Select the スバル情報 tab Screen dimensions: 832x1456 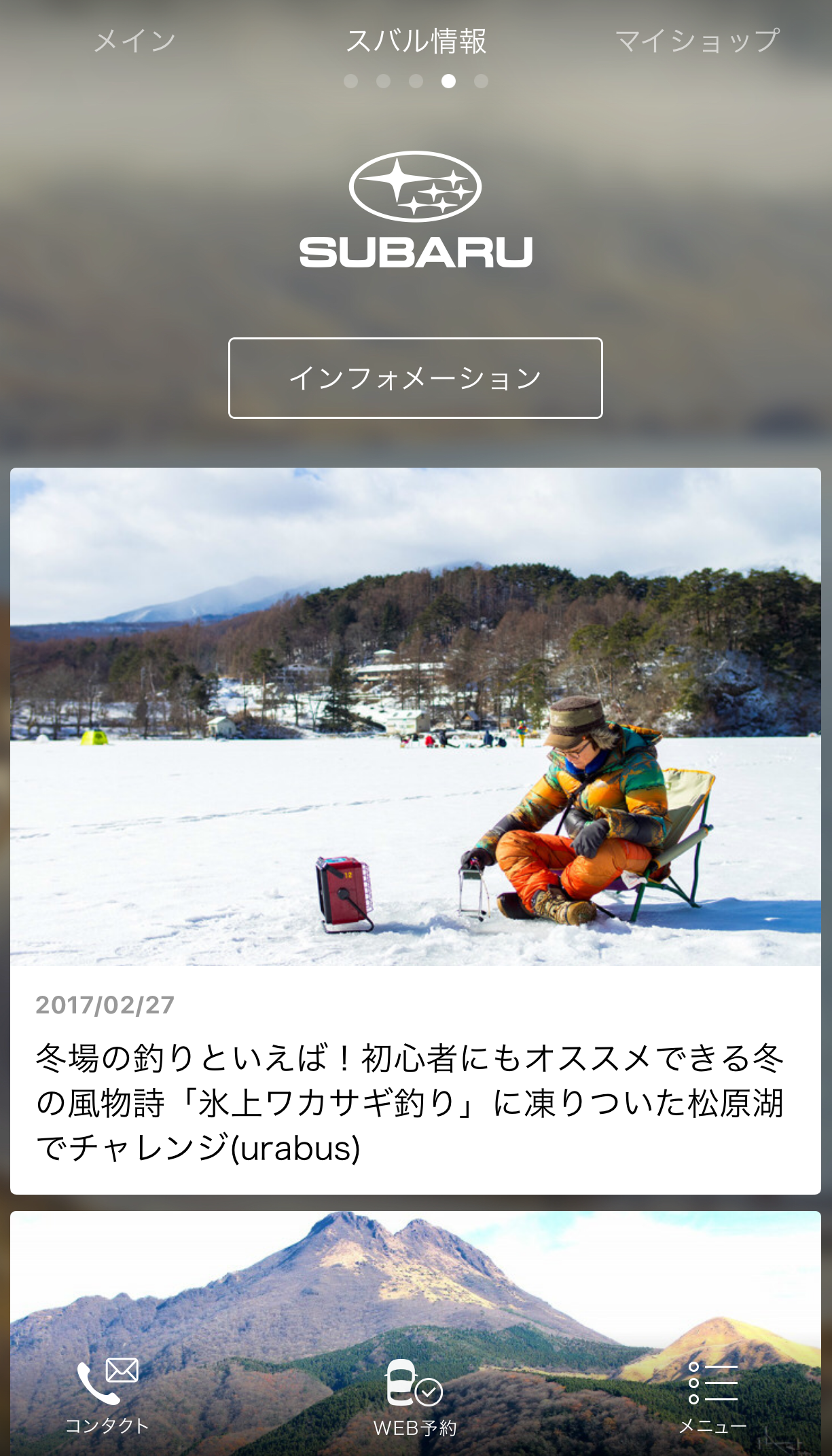[416, 41]
